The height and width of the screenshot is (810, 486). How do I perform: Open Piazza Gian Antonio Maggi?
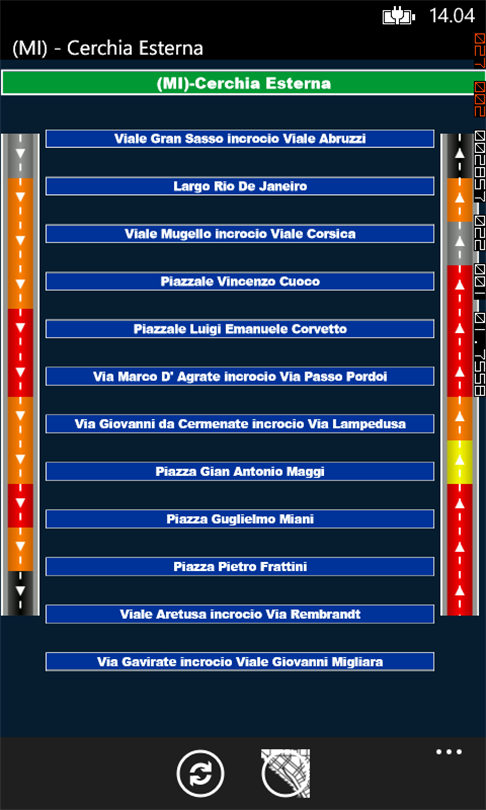click(x=240, y=471)
